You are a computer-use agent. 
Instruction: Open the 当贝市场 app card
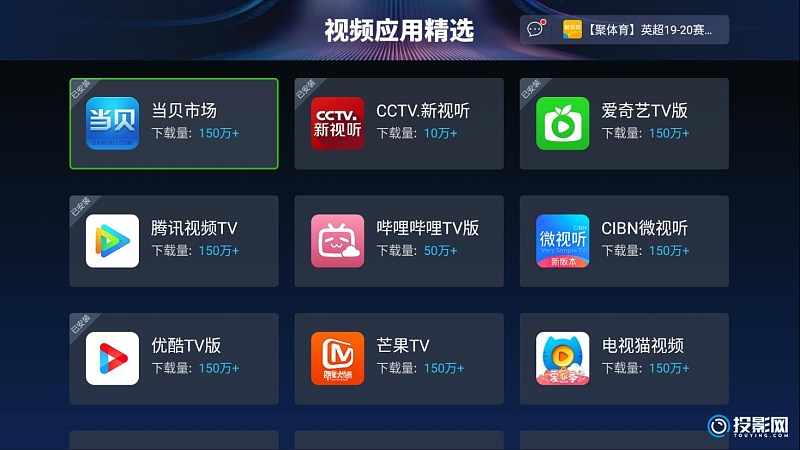[x=174, y=124]
